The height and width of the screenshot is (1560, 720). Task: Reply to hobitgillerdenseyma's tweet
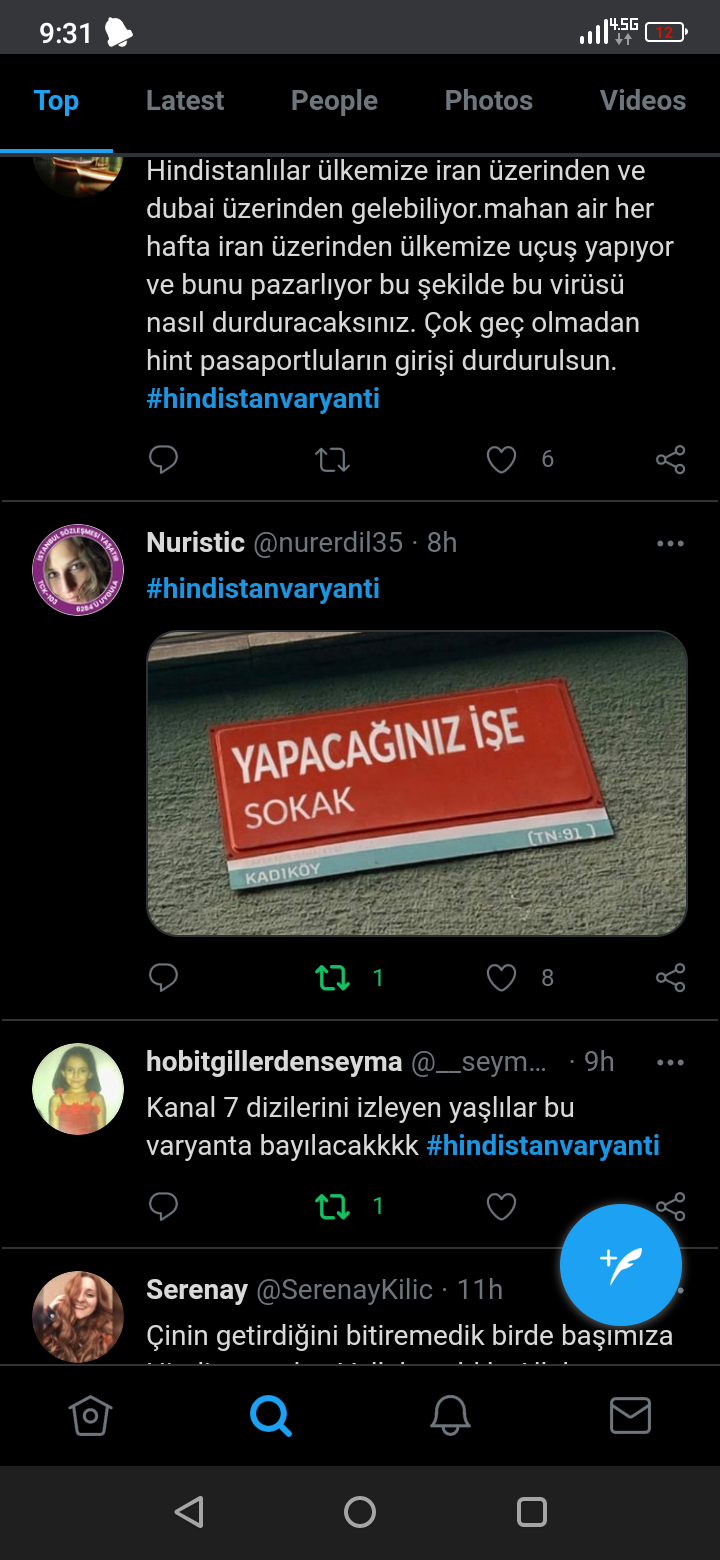click(163, 1206)
